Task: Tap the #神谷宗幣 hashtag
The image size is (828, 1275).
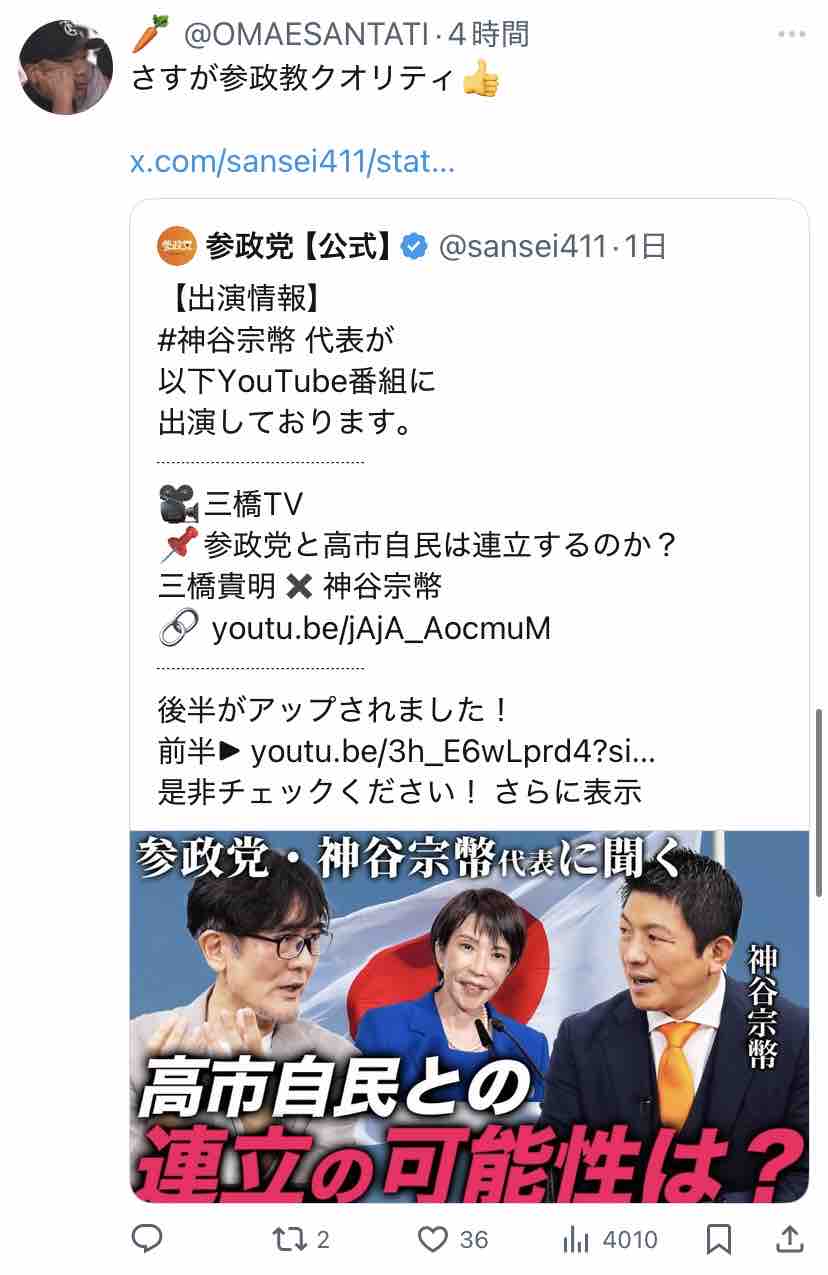Action: point(226,341)
